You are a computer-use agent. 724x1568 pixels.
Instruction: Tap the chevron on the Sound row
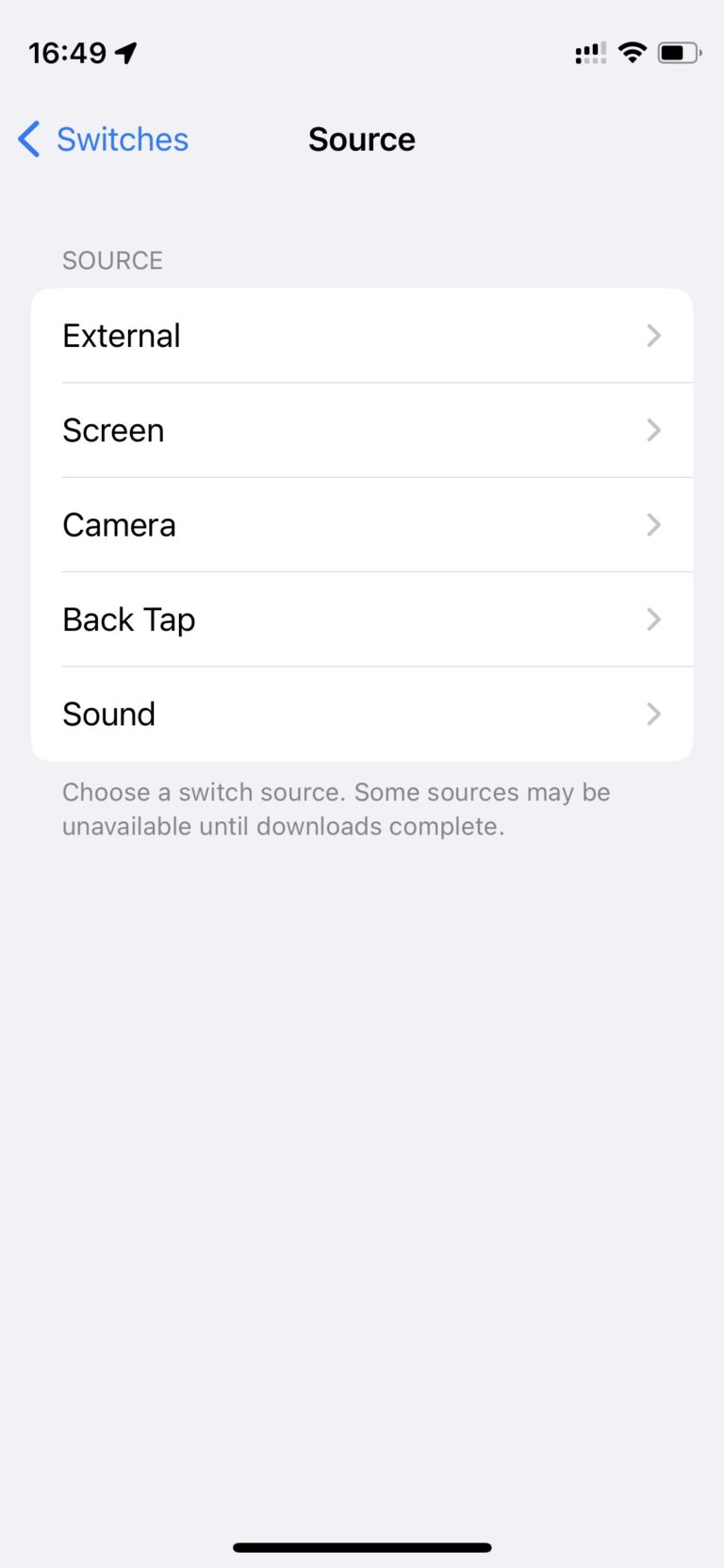654,714
